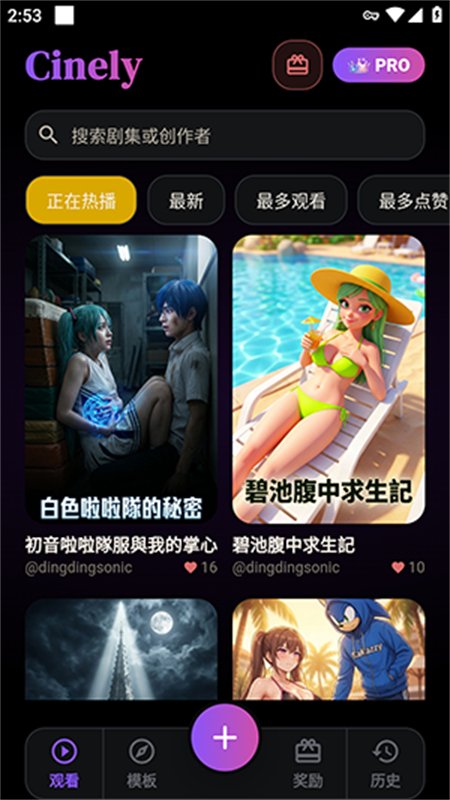
Task: Tap the heart with 10 likes
Action: point(398,567)
